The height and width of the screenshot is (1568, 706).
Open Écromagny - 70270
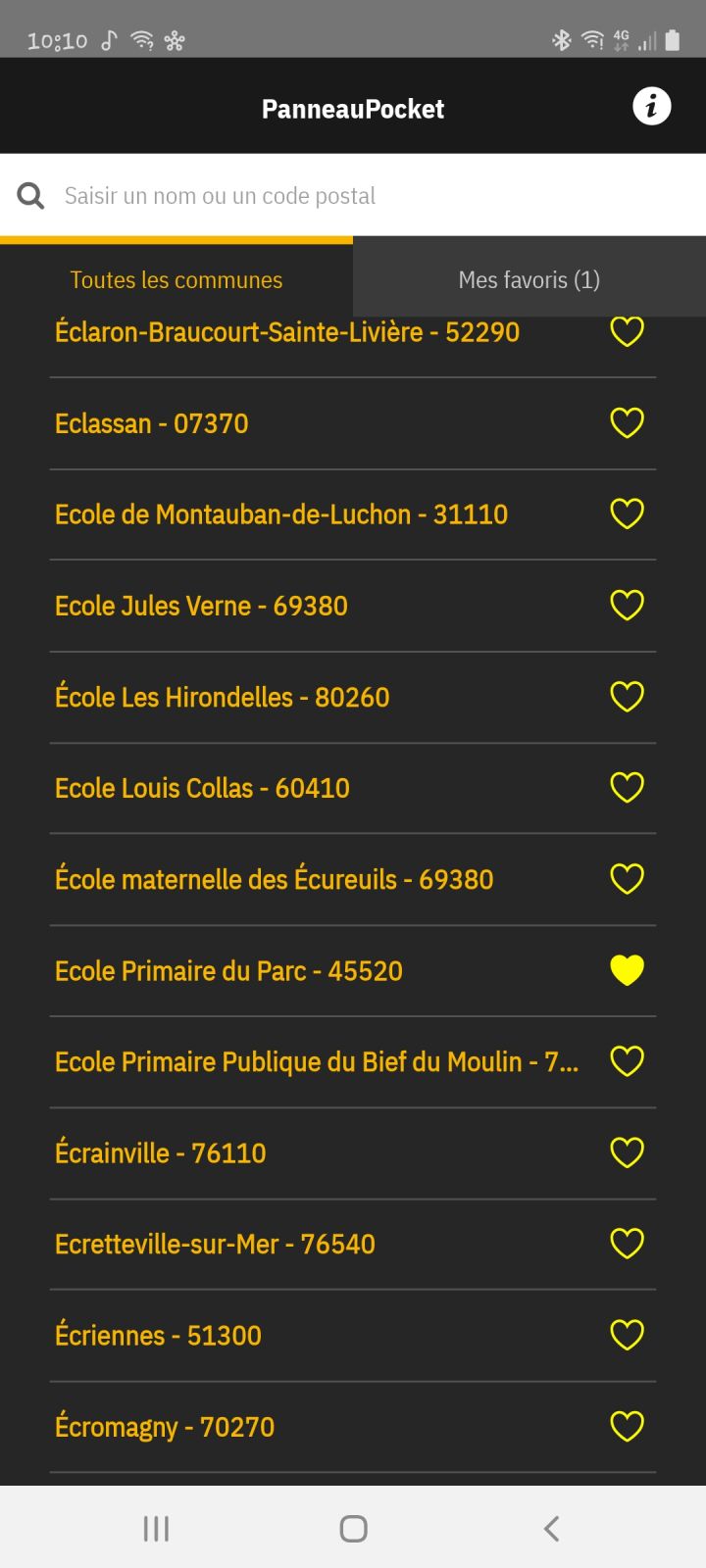click(165, 1427)
